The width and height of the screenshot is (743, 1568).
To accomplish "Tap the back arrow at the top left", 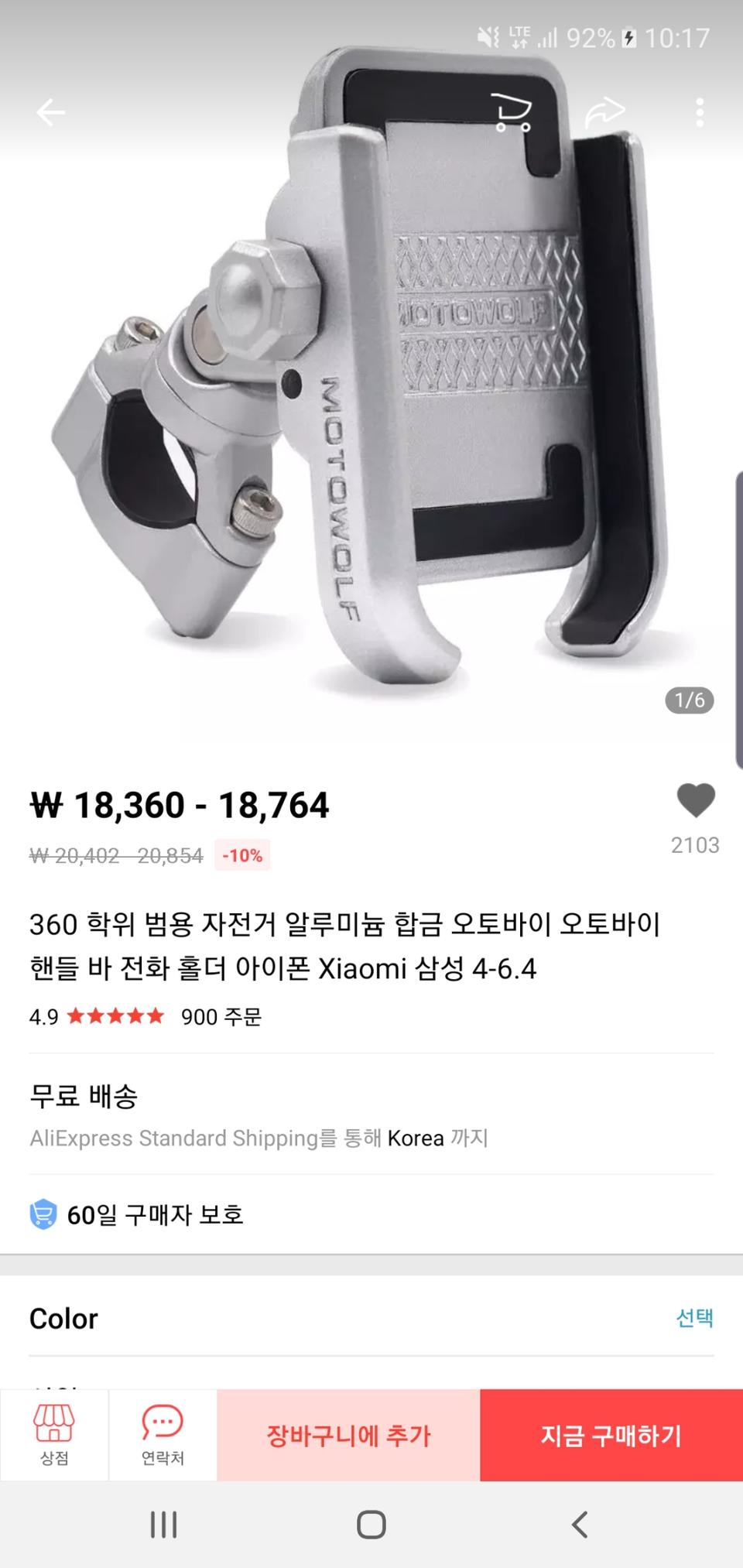I will pyautogui.click(x=51, y=111).
